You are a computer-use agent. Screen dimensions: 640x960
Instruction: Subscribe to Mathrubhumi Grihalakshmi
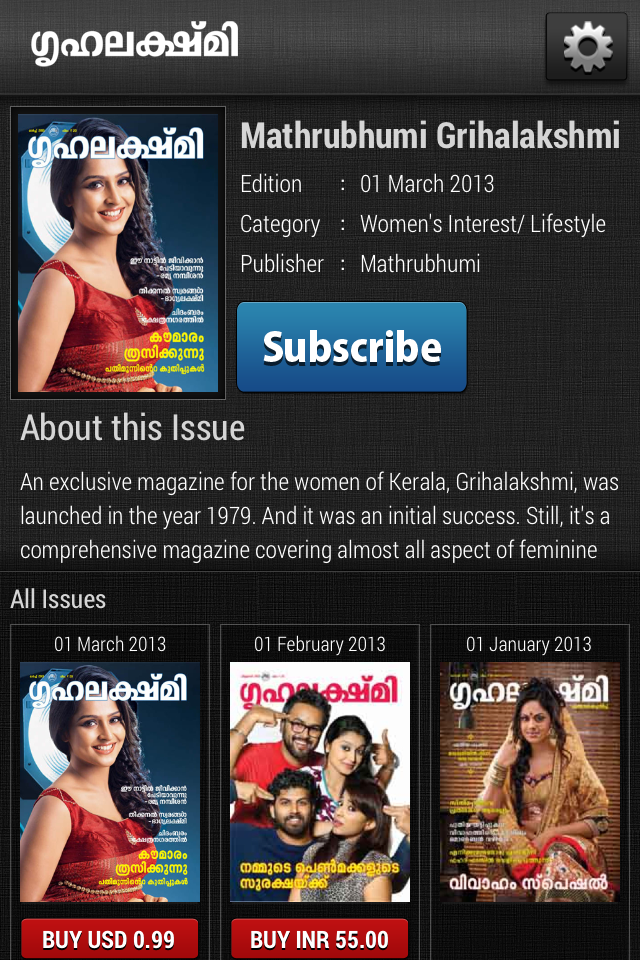(x=352, y=347)
